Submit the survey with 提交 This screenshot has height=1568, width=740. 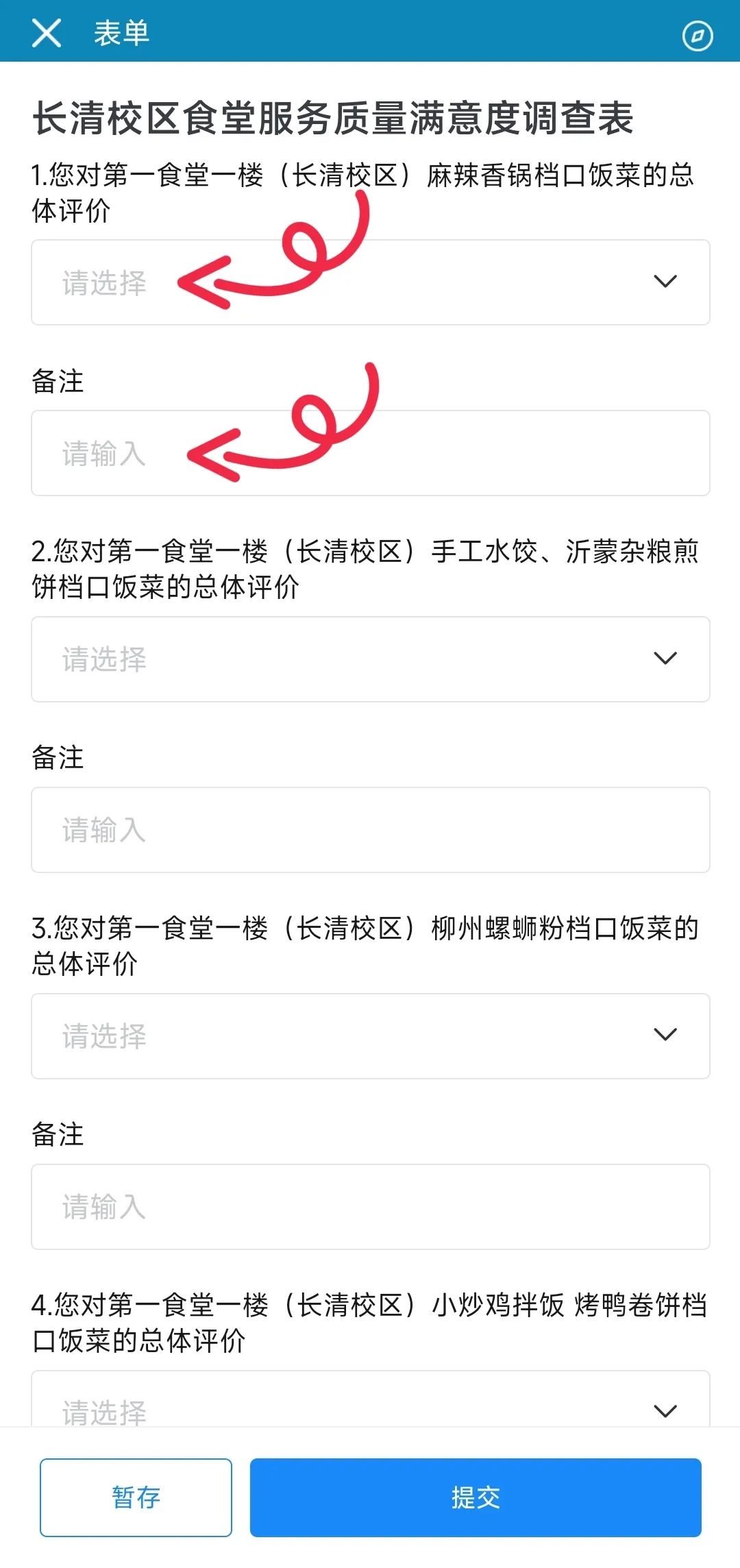[x=476, y=1497]
